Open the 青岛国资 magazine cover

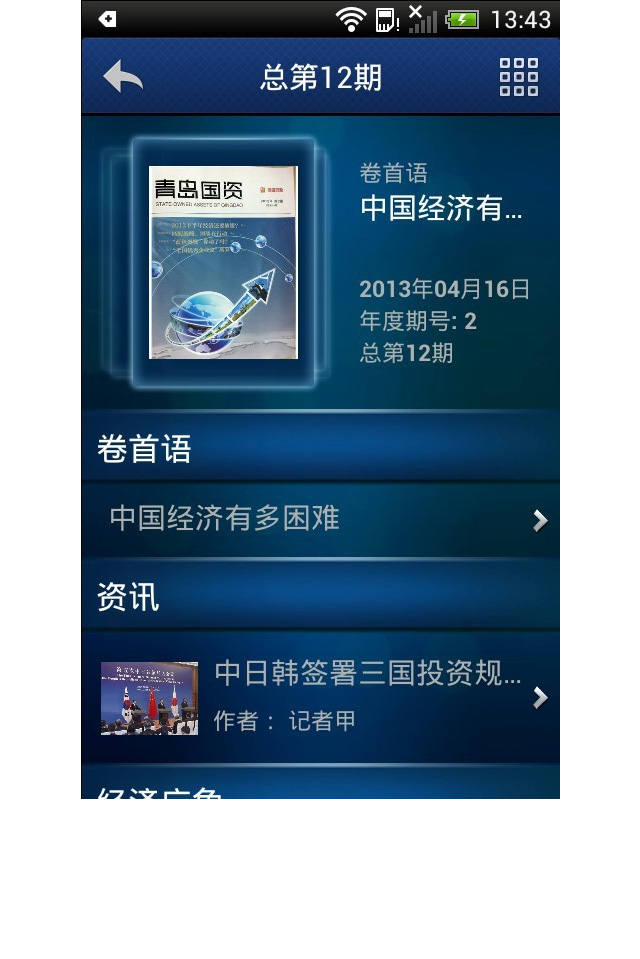click(x=224, y=262)
